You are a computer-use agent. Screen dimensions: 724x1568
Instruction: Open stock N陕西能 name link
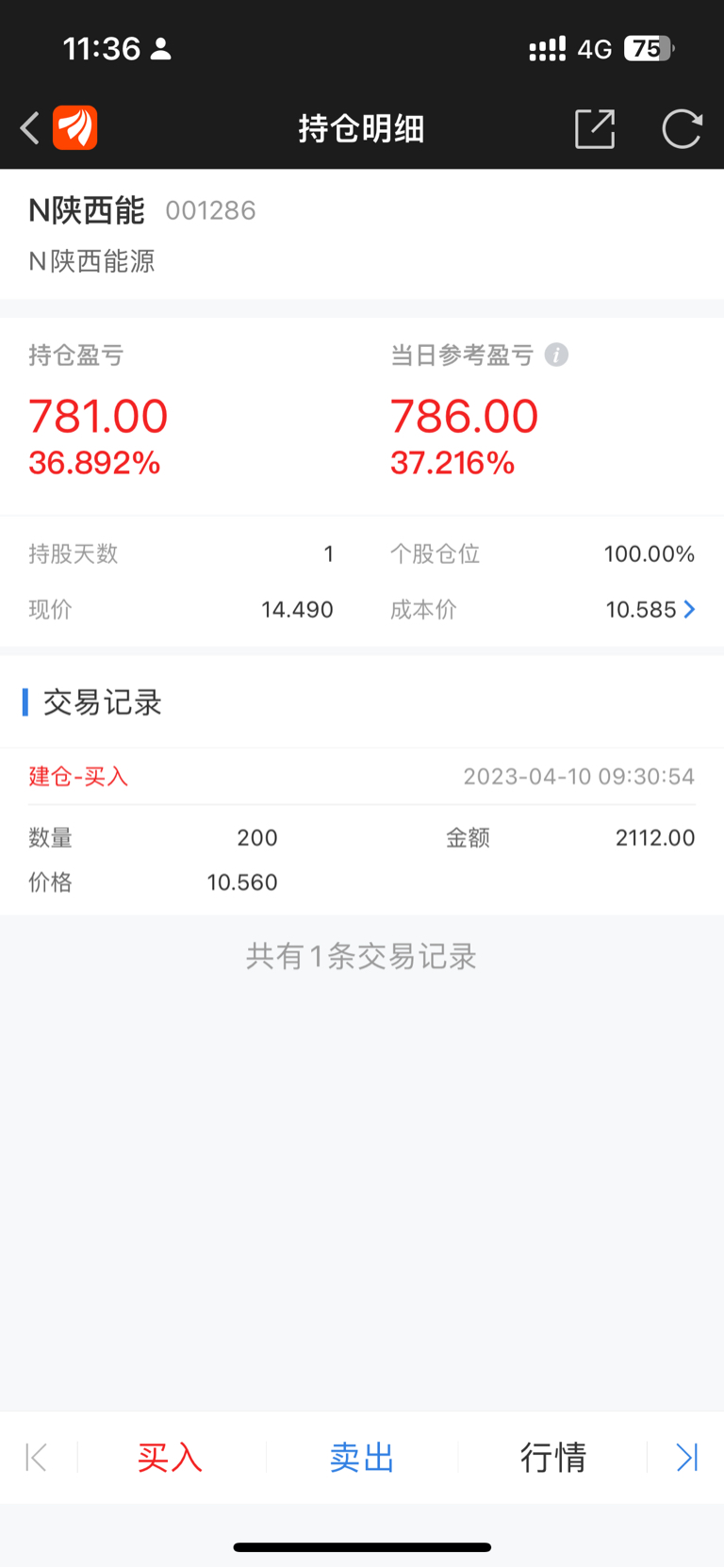click(85, 211)
